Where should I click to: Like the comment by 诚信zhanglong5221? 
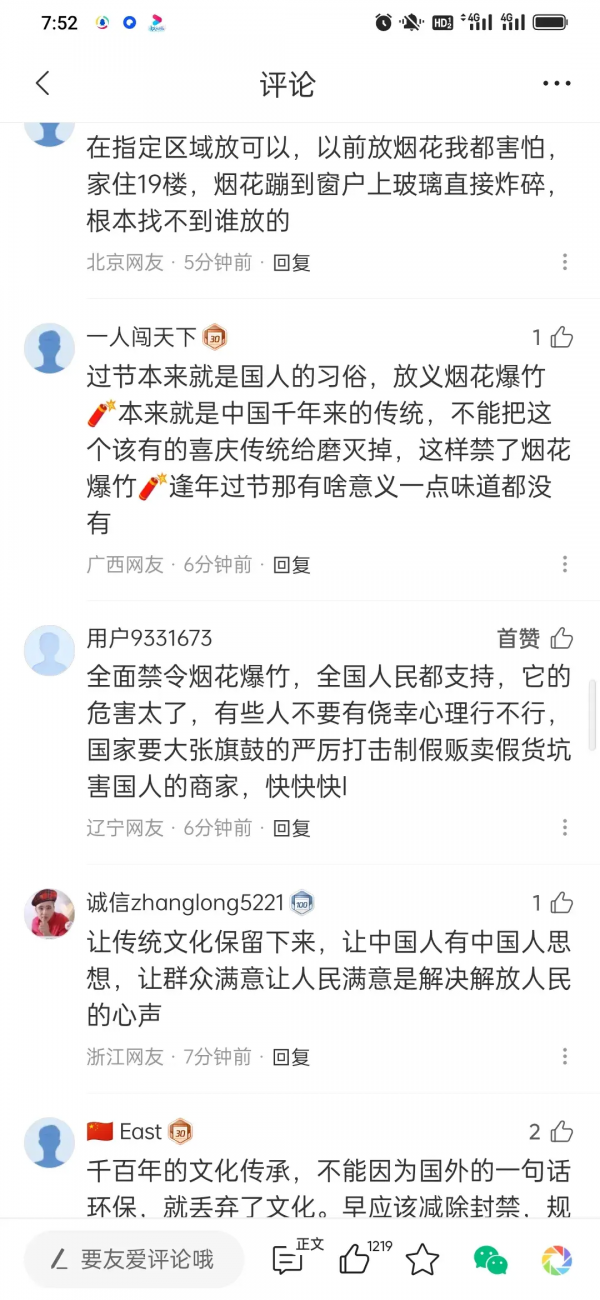point(561,903)
